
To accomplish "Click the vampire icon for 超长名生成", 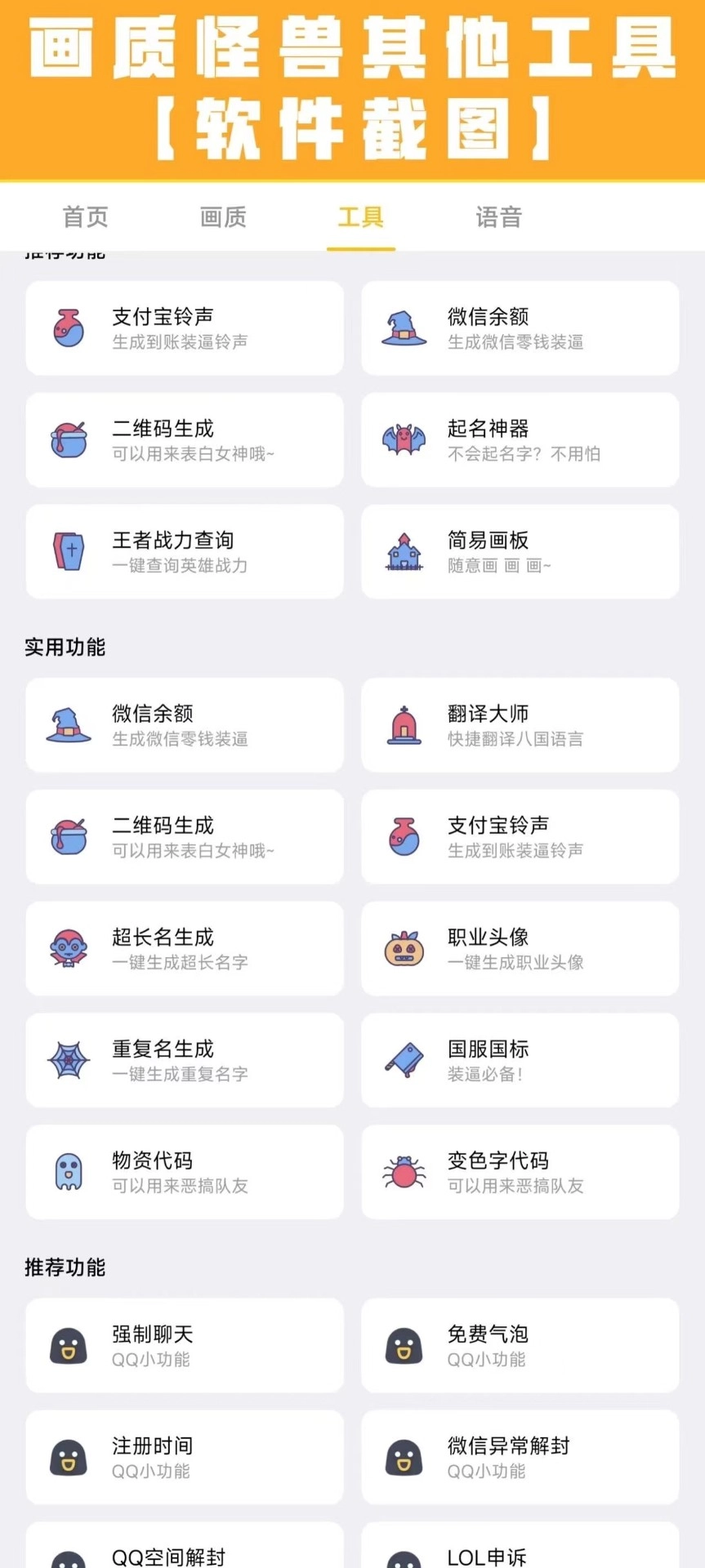I will pyautogui.click(x=69, y=948).
